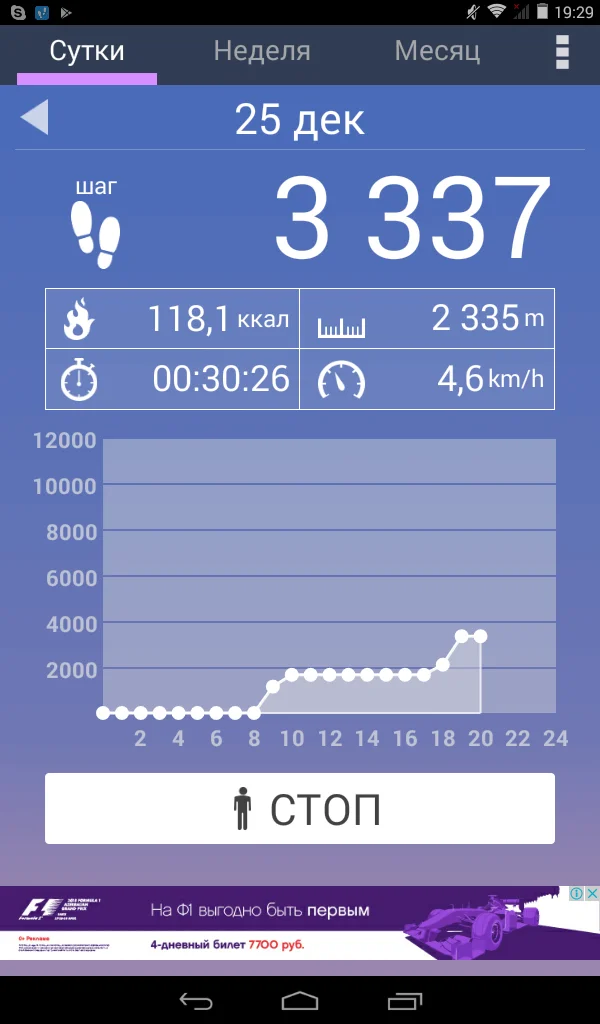Close the ad banner

[x=591, y=894]
